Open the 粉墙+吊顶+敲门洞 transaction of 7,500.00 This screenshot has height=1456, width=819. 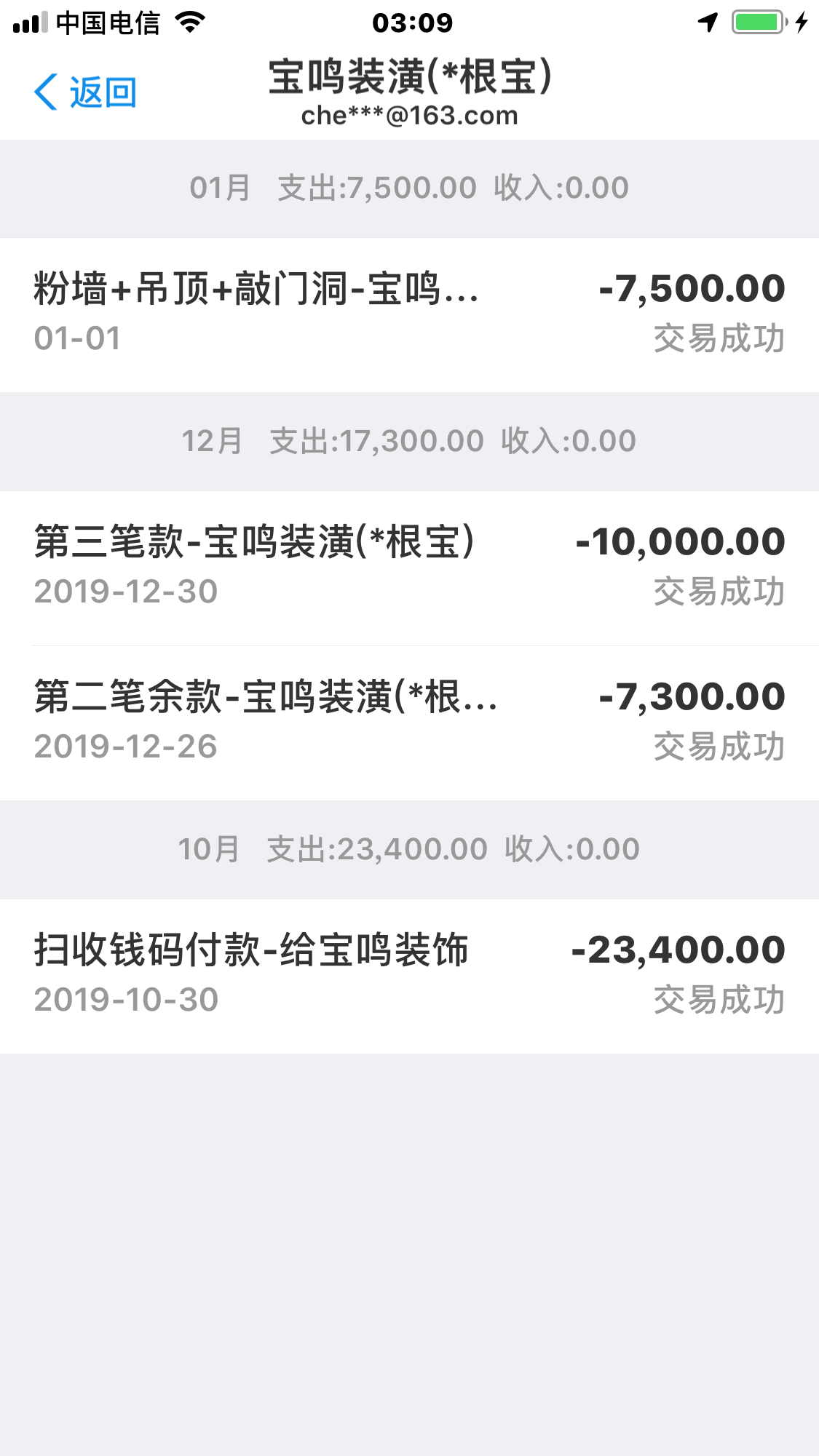point(409,314)
